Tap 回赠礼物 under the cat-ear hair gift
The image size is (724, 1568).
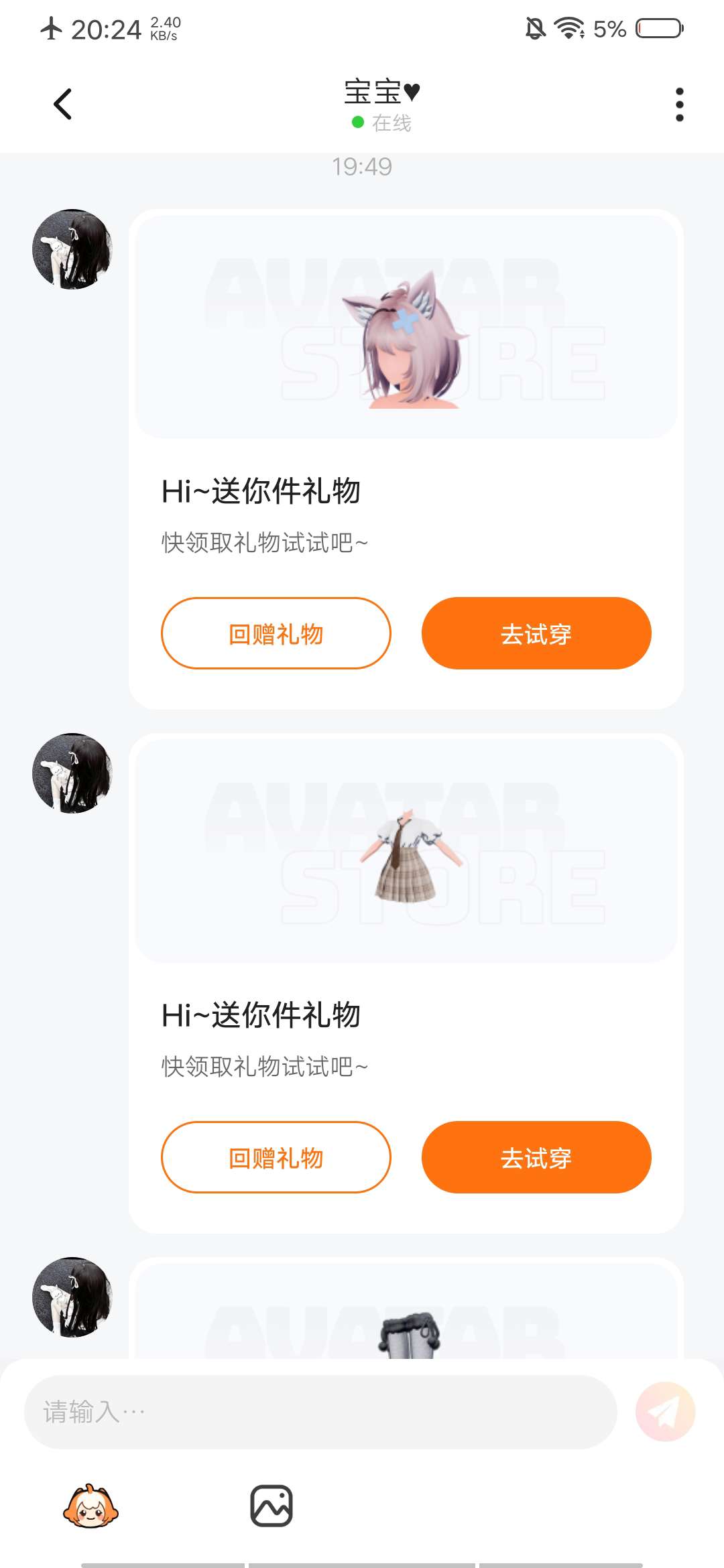[x=276, y=633]
